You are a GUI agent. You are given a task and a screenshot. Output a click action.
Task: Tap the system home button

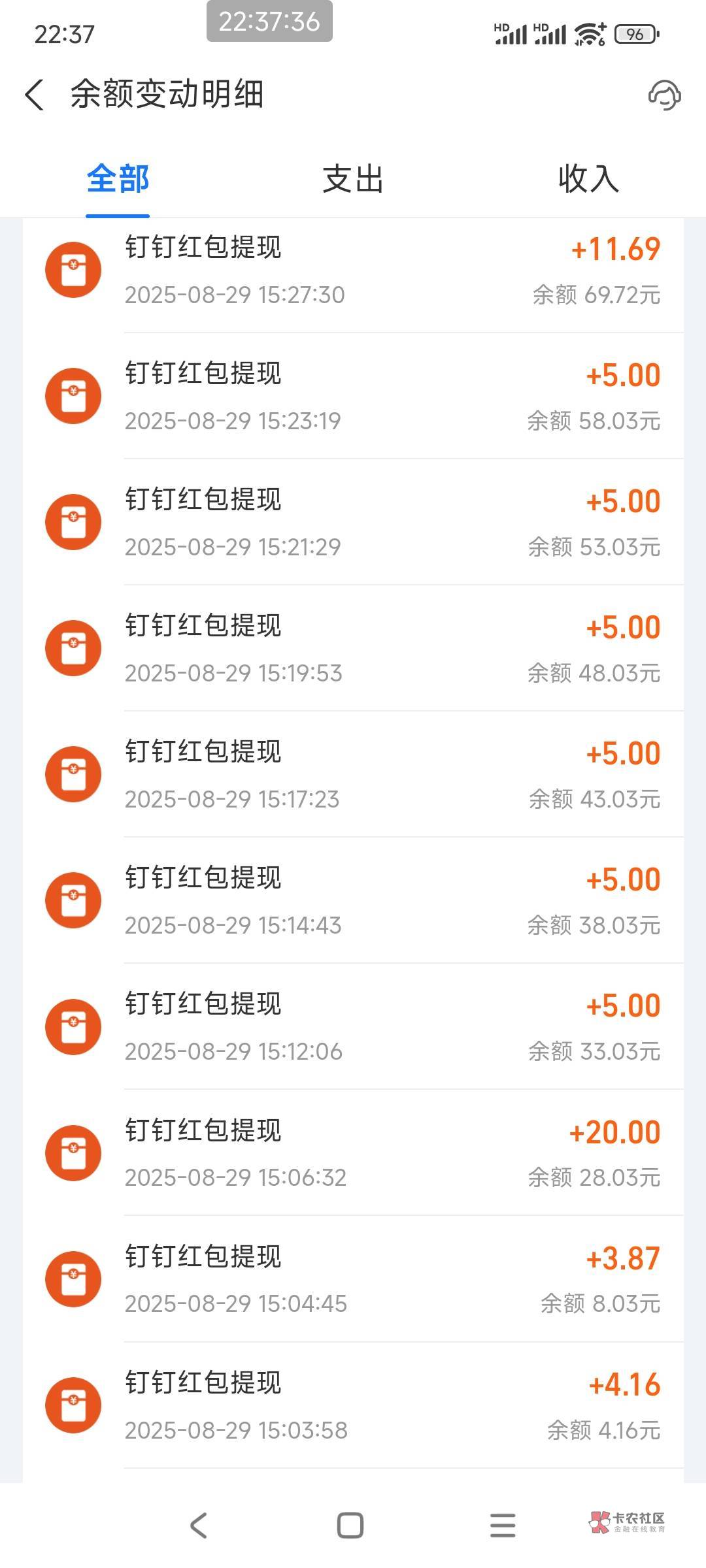pos(350,1526)
